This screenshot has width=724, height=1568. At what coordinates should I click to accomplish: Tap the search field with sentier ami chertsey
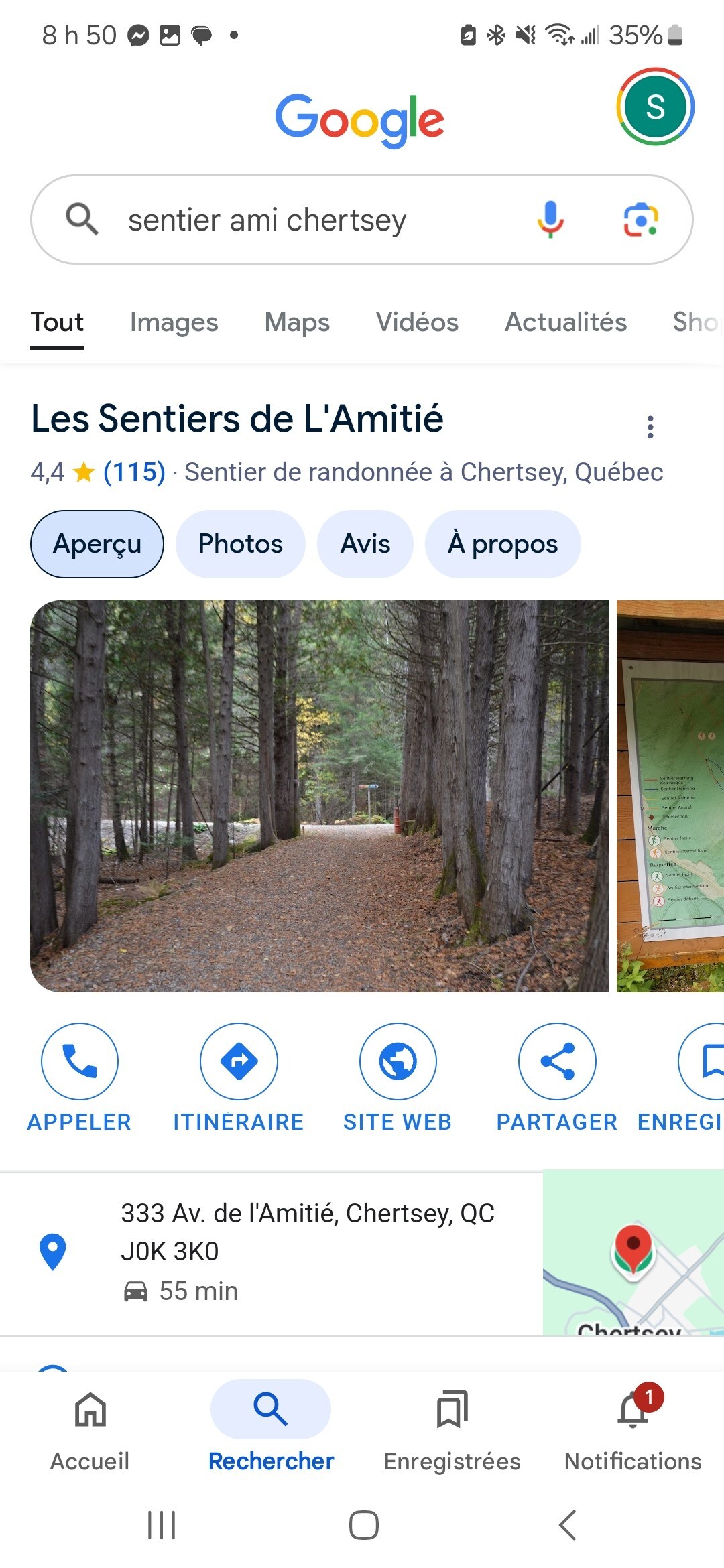302,220
